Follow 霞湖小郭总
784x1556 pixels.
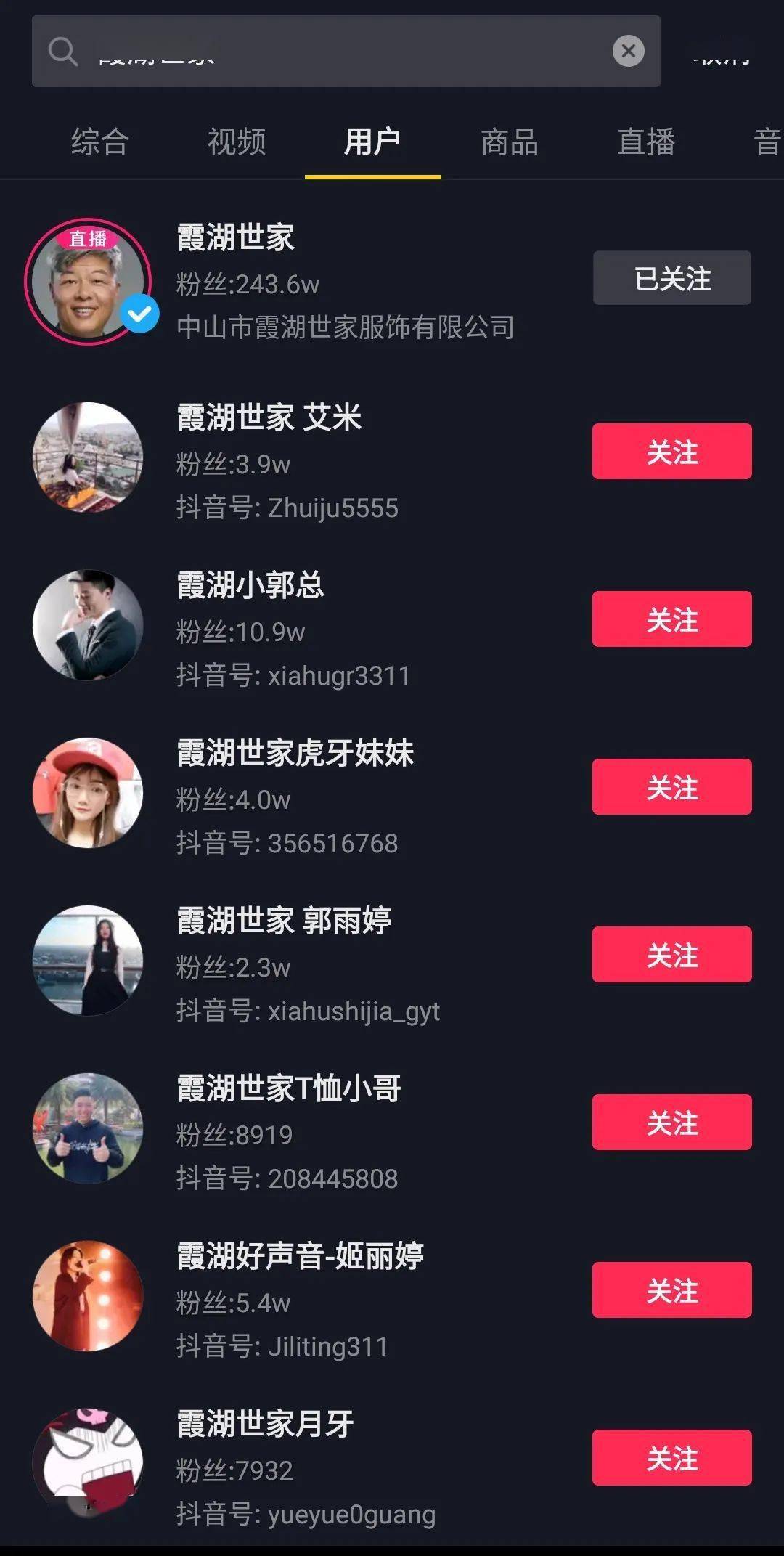click(671, 620)
